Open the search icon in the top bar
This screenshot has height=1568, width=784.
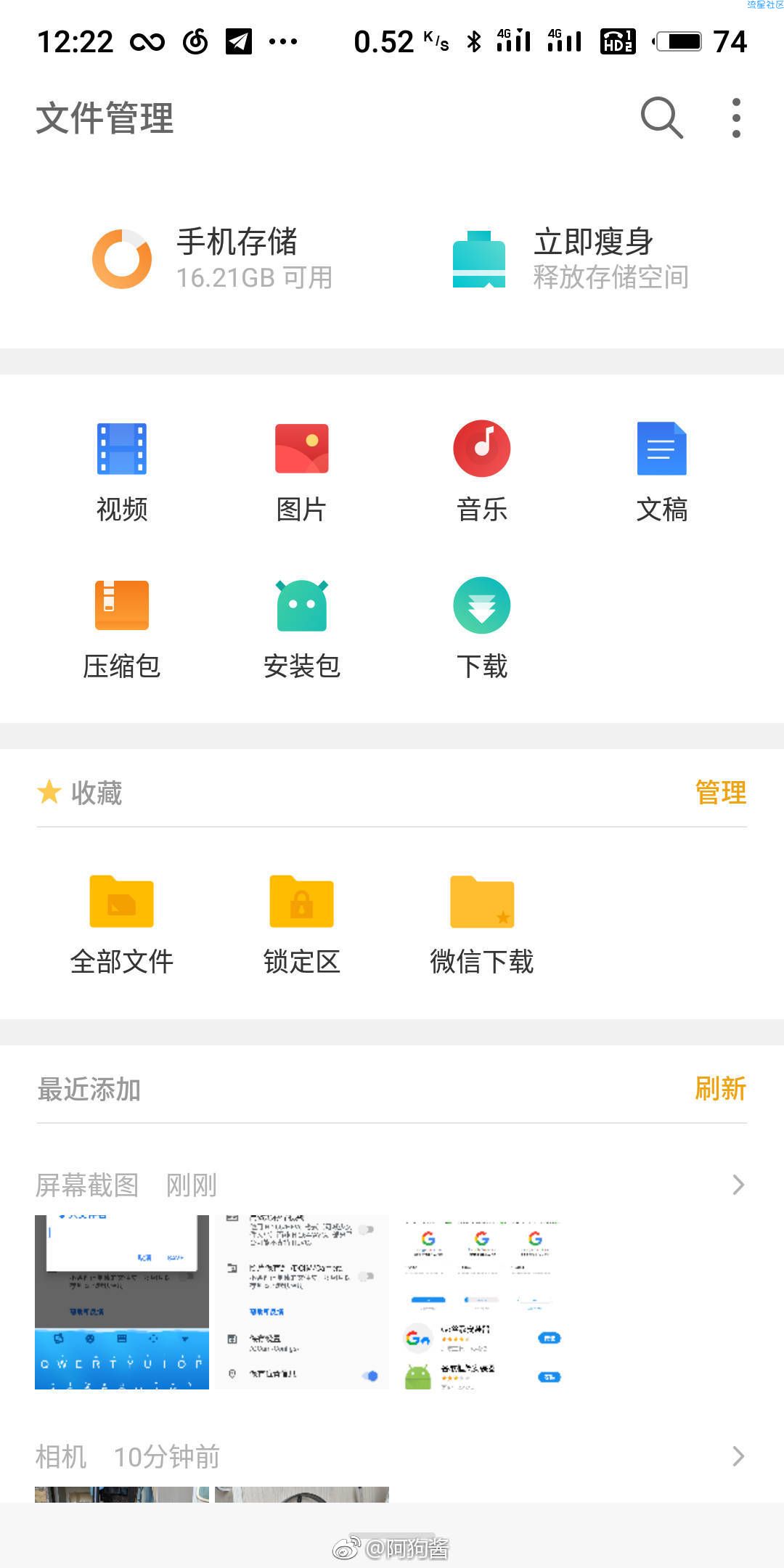[x=661, y=118]
